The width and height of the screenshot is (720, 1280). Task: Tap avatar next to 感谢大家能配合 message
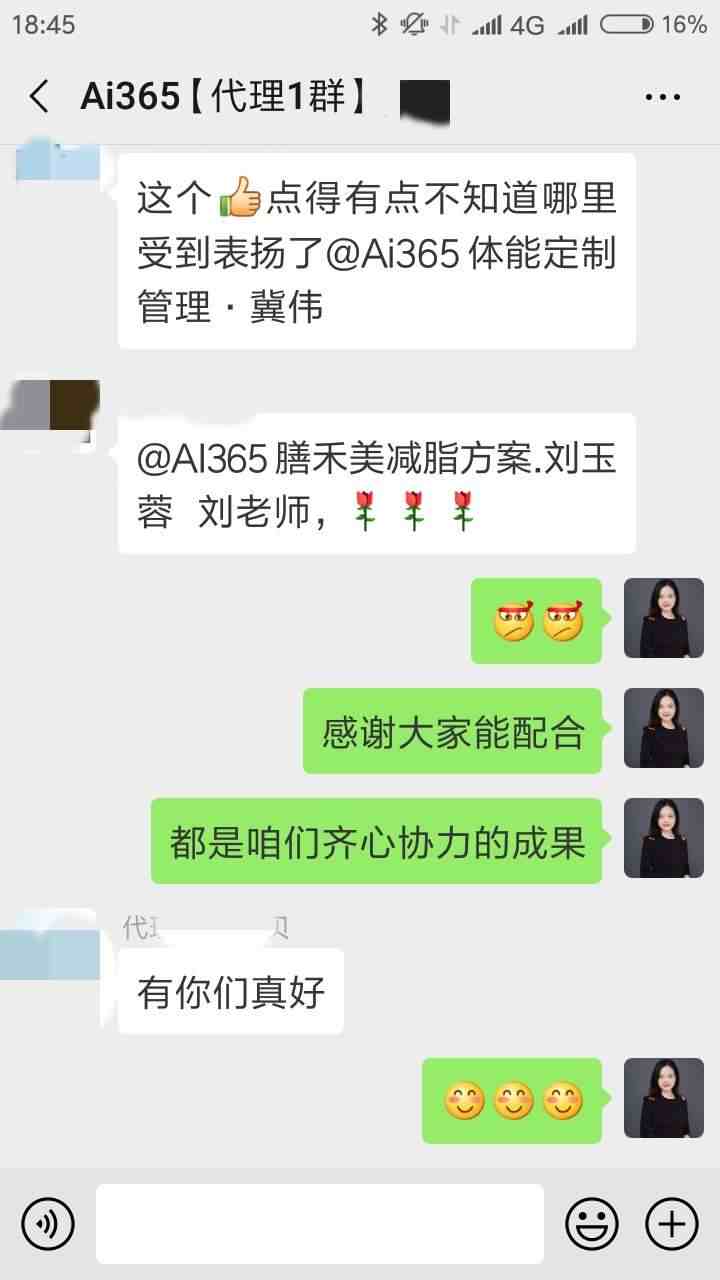[x=663, y=728]
